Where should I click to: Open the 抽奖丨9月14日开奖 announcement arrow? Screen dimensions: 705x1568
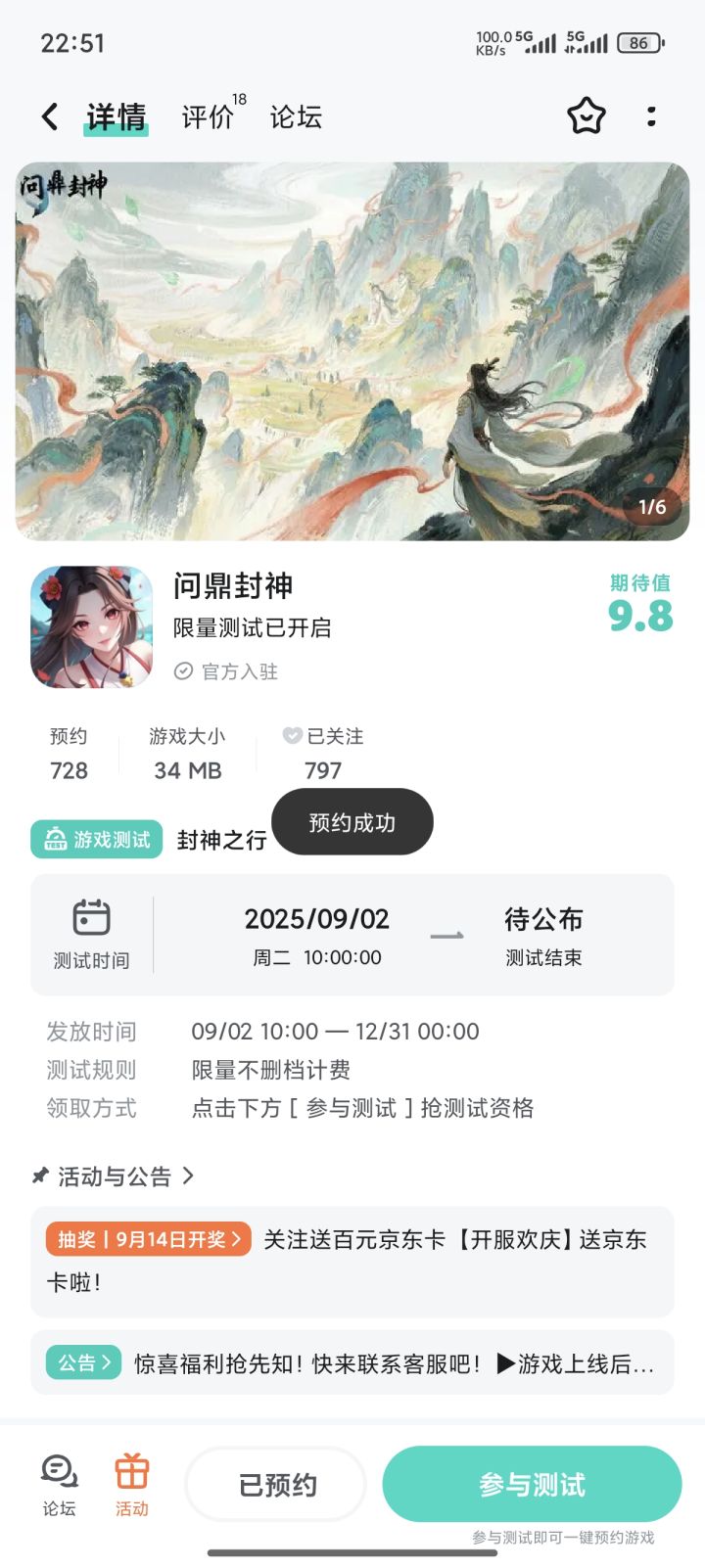pos(236,1239)
